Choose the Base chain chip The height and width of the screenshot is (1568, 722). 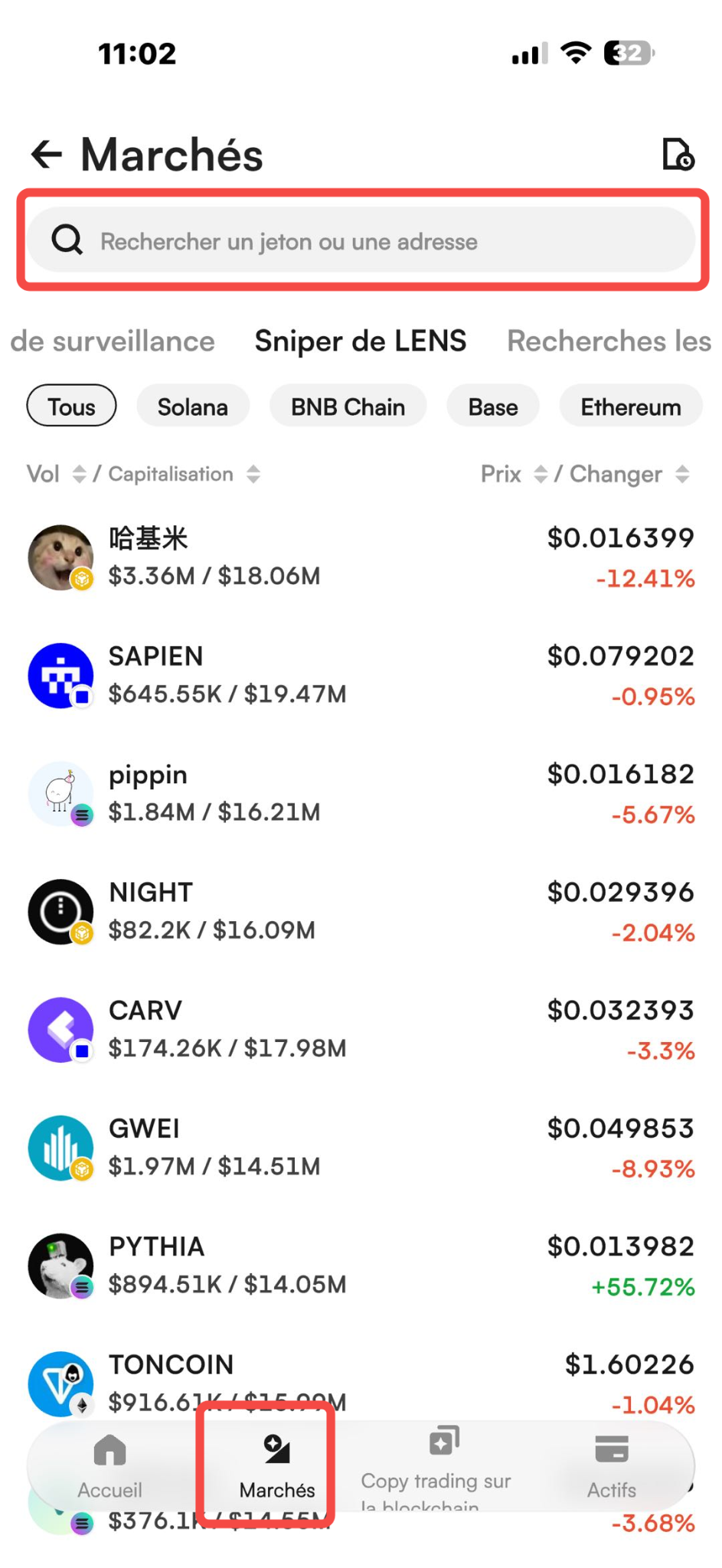(x=493, y=407)
